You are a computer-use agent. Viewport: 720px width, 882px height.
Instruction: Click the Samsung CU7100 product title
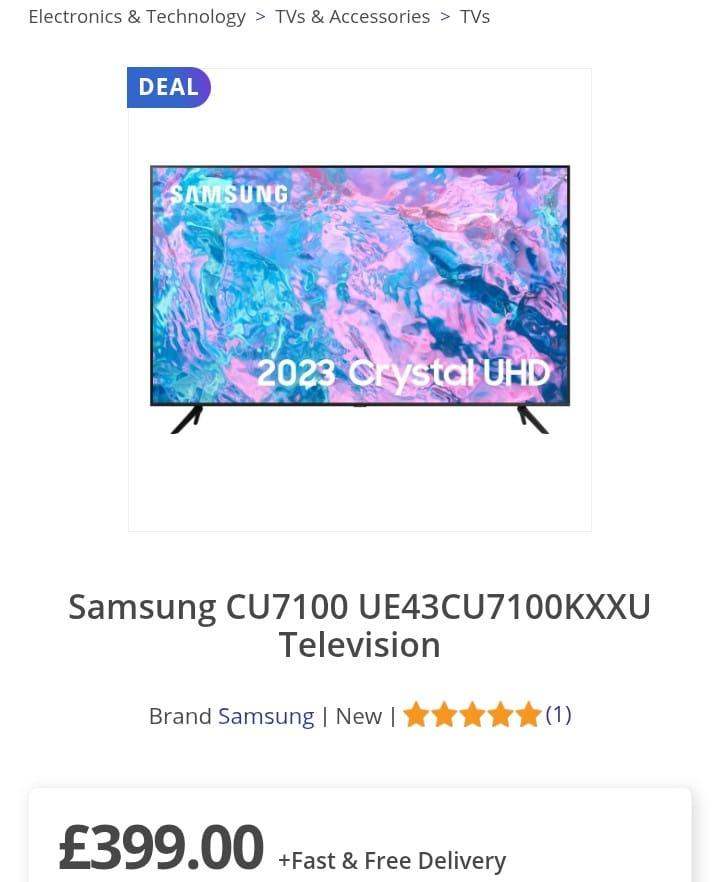359,624
